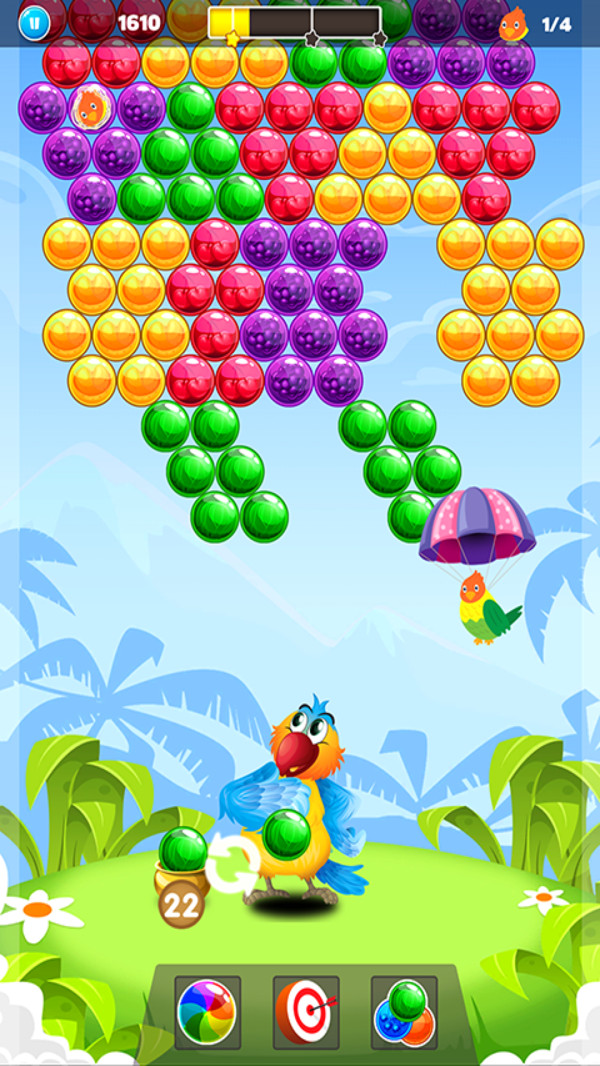Screen dimensions: 600x1066
Task: Use the target aim power-up
Action: [305, 1012]
